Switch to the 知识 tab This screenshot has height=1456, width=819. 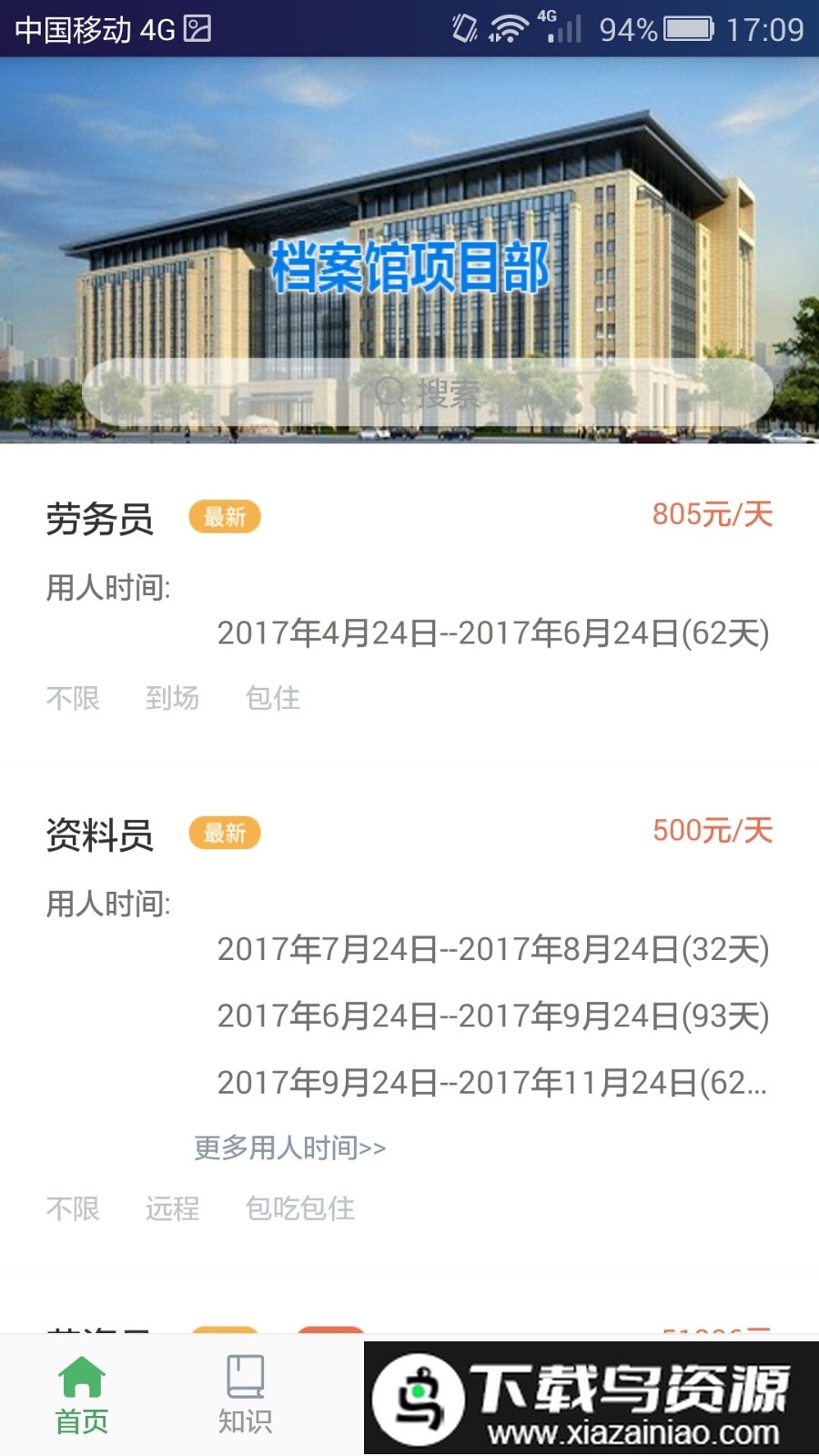pos(244,1401)
